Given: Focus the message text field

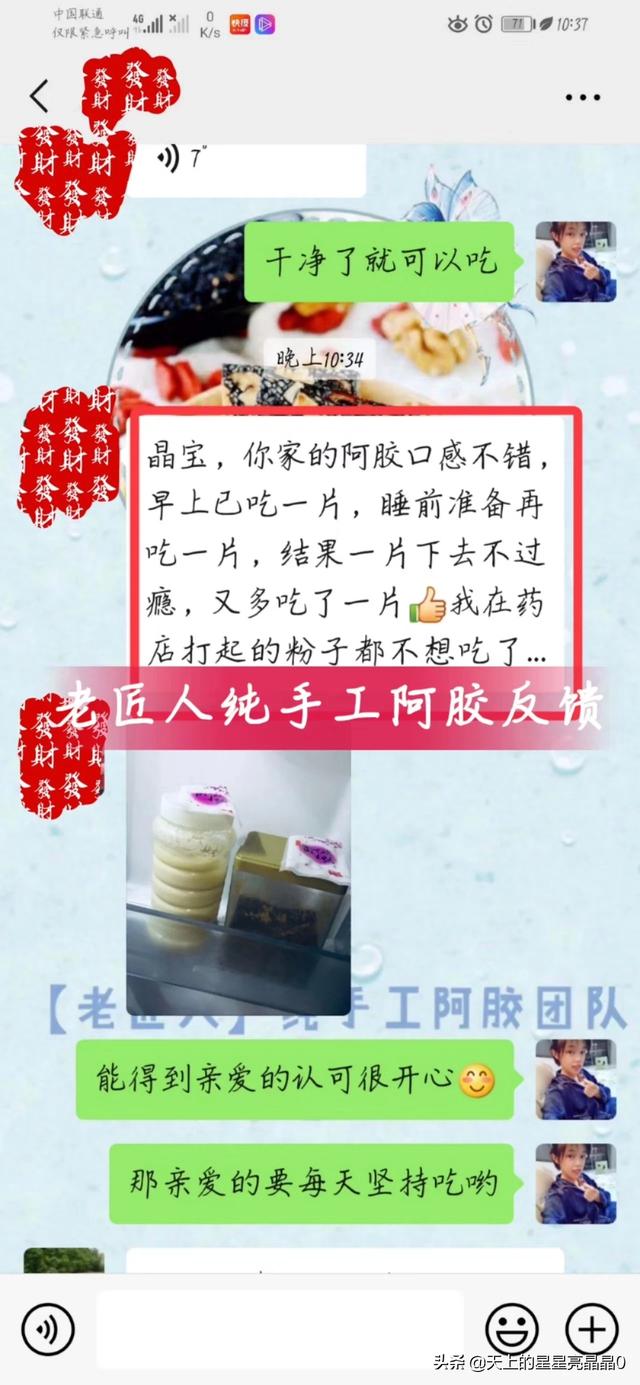Looking at the screenshot, I should click(280, 1329).
